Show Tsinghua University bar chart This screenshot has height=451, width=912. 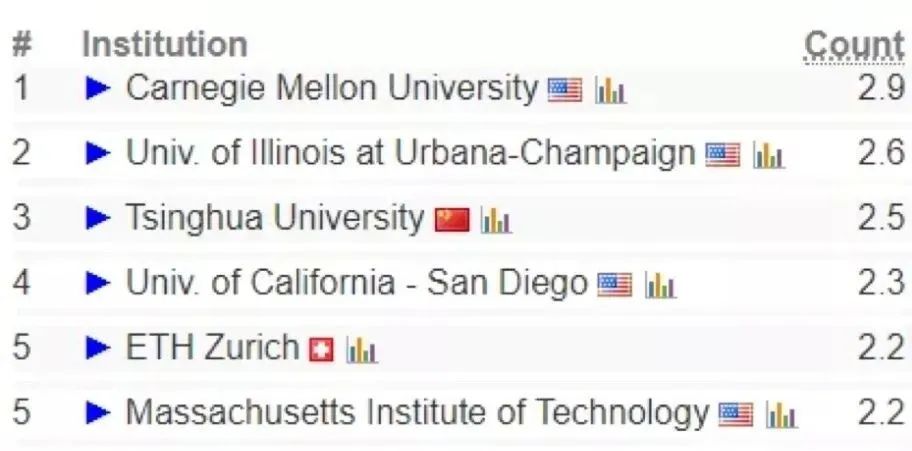(x=496, y=220)
